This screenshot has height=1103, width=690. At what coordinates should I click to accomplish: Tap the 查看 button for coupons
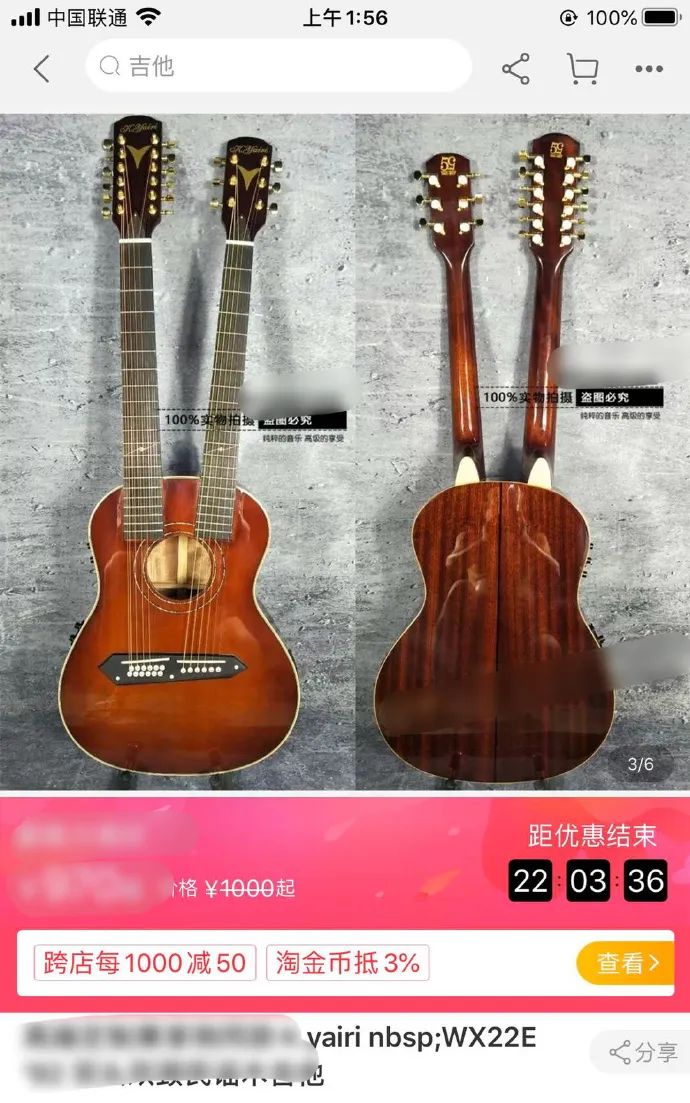tap(628, 963)
